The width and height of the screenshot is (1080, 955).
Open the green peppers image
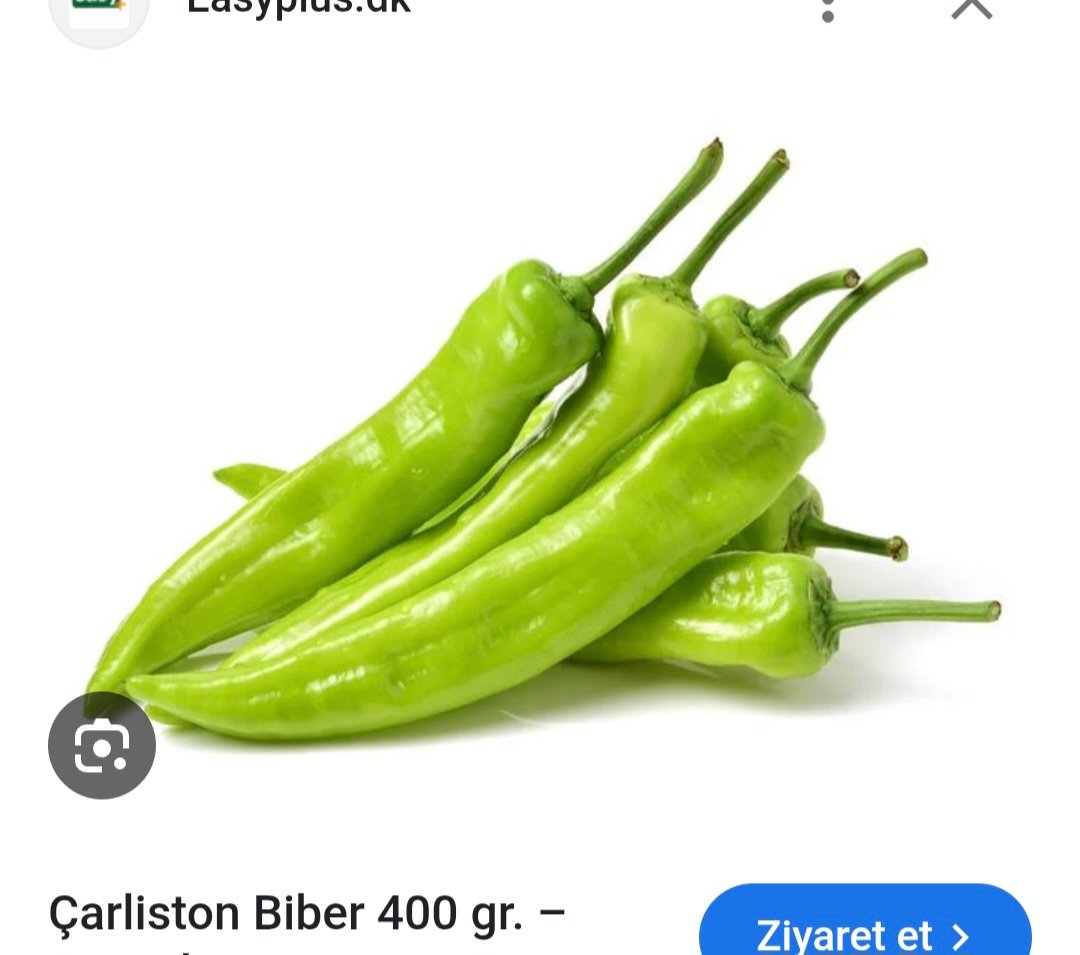click(x=560, y=450)
